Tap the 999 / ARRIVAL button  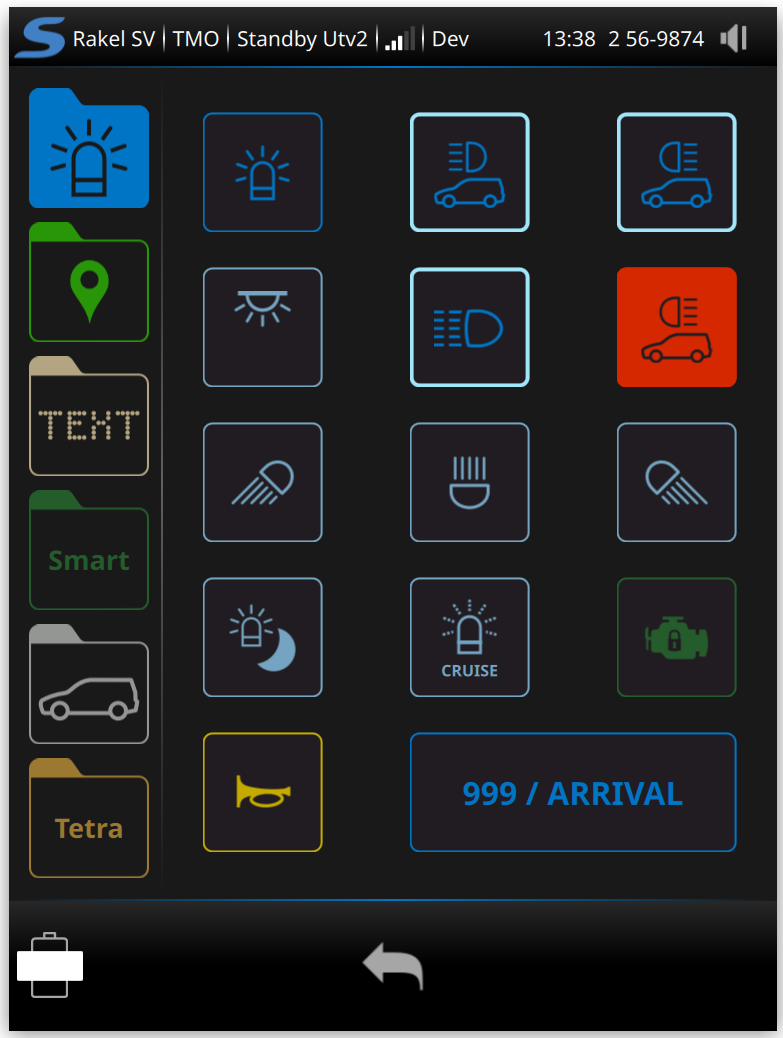pyautogui.click(x=572, y=792)
